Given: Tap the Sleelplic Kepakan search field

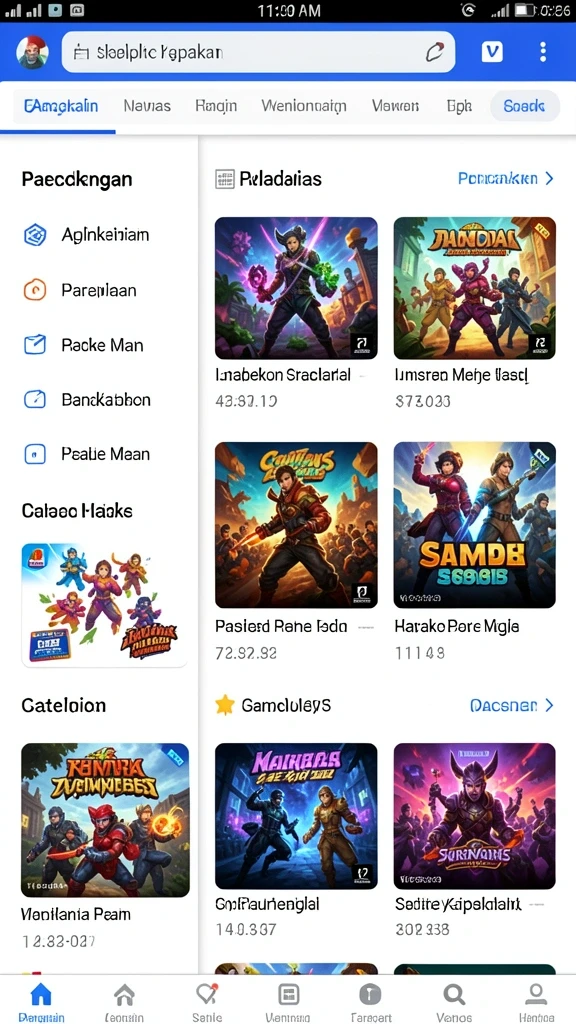Looking at the screenshot, I should point(258,52).
